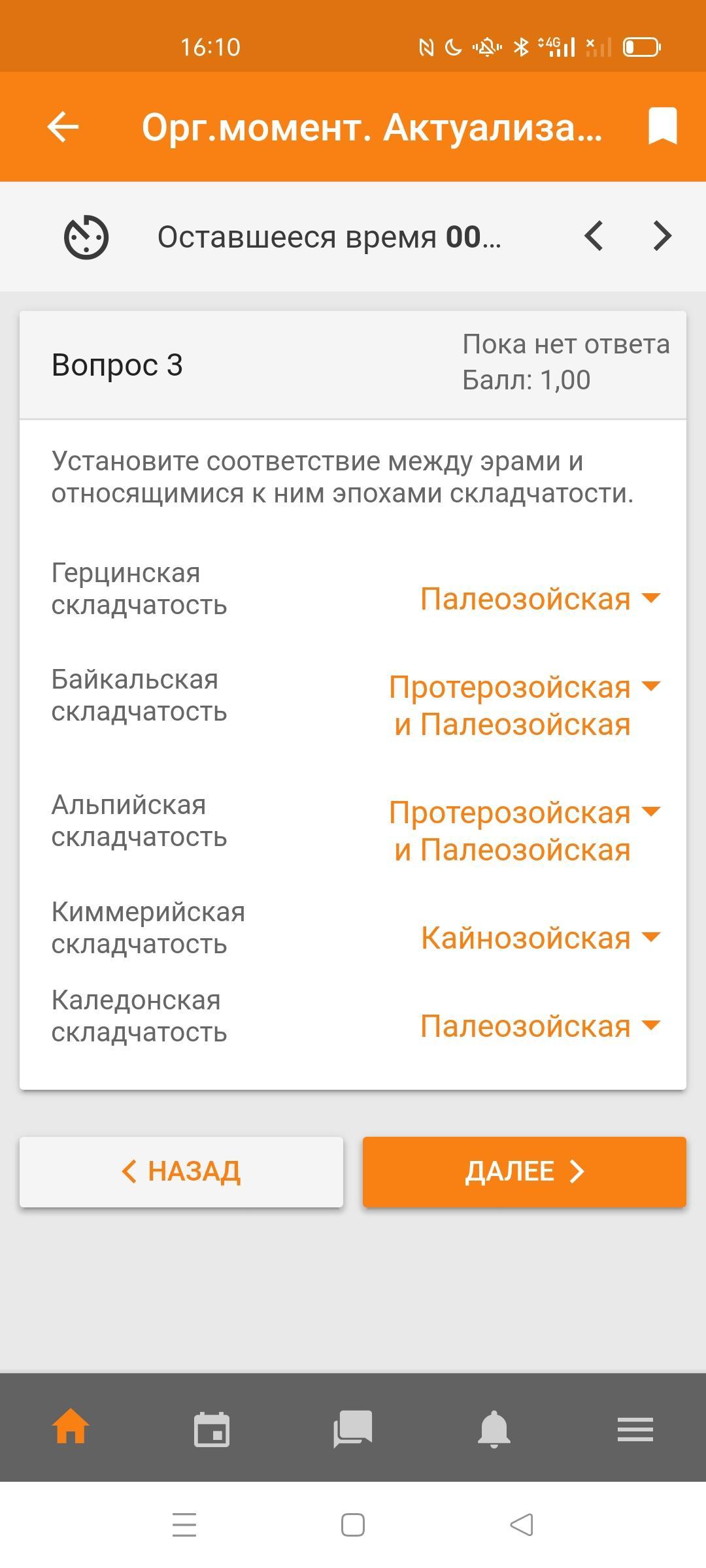Bookmark this quiz page
This screenshot has width=706, height=1568.
tap(662, 126)
